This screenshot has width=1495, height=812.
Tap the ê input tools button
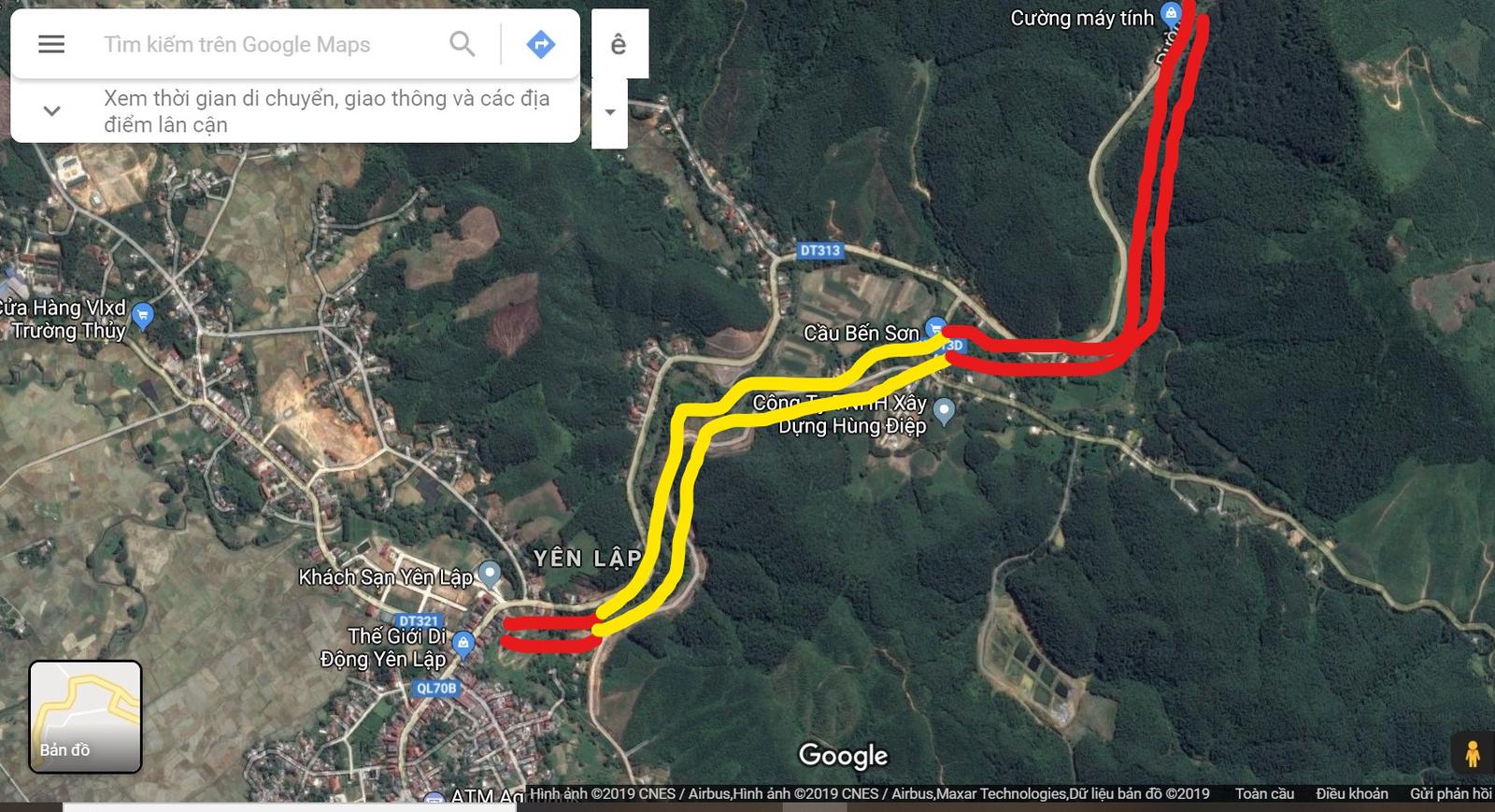click(619, 44)
